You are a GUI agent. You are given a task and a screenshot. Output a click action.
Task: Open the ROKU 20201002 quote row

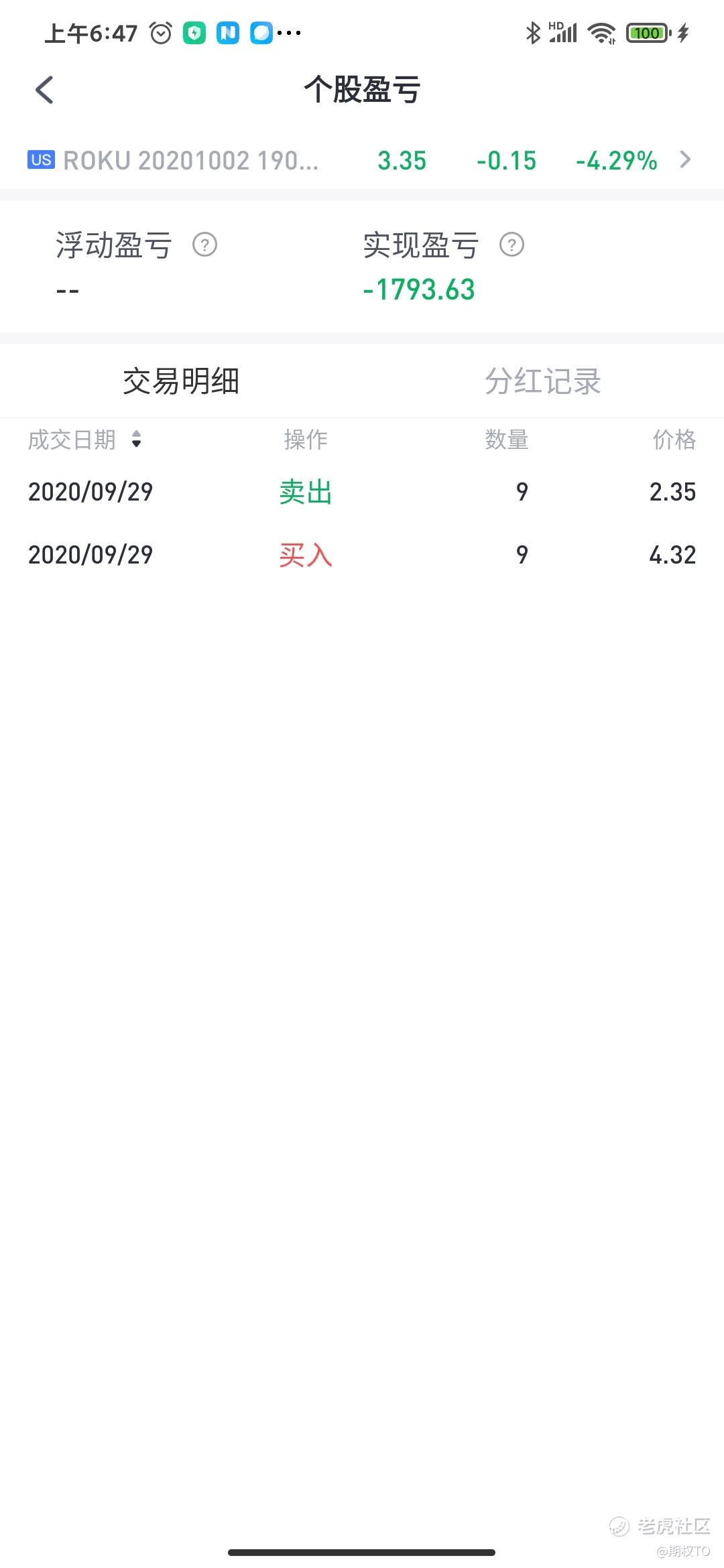(x=362, y=160)
